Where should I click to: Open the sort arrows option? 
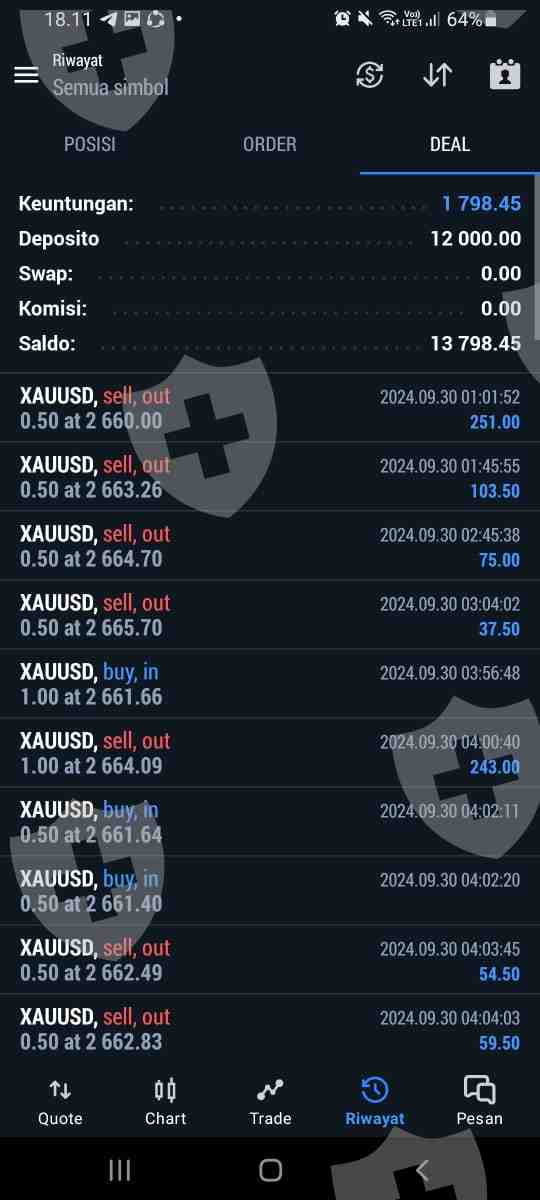(437, 75)
